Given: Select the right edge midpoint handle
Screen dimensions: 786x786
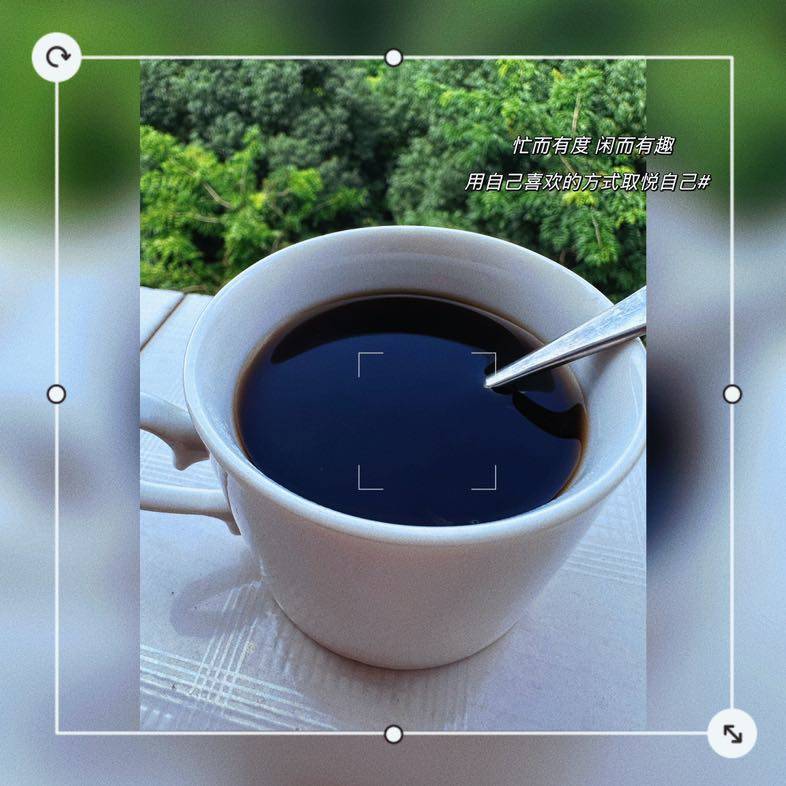Looking at the screenshot, I should tap(732, 394).
